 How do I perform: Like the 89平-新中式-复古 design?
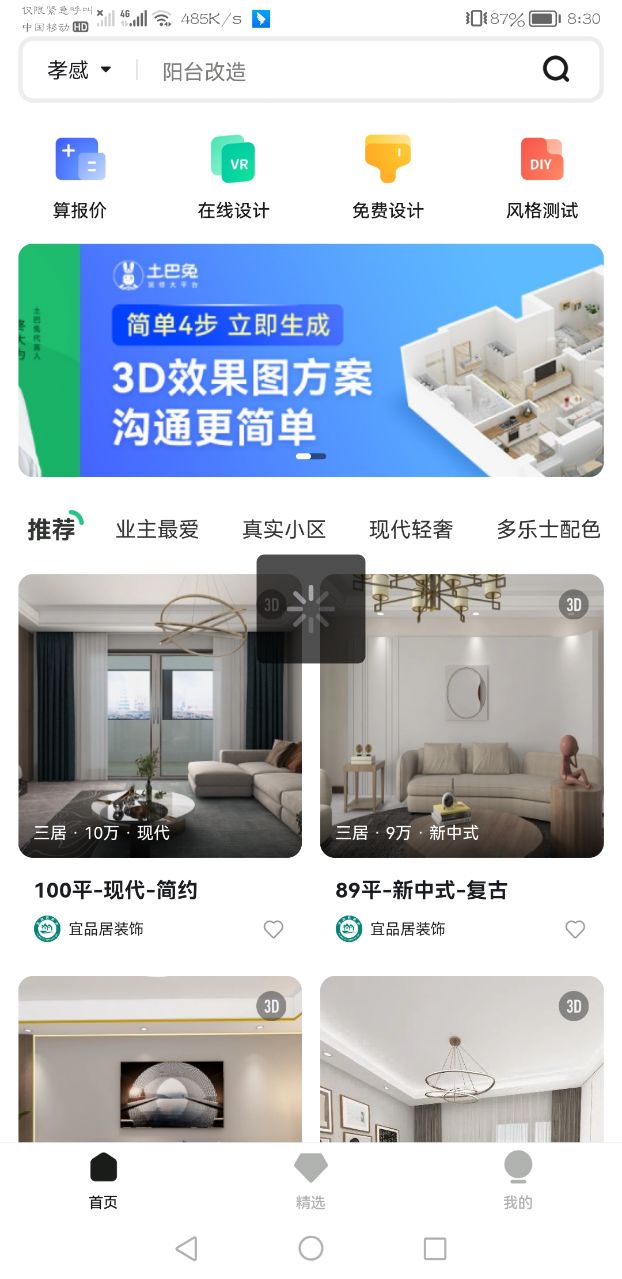pyautogui.click(x=575, y=929)
